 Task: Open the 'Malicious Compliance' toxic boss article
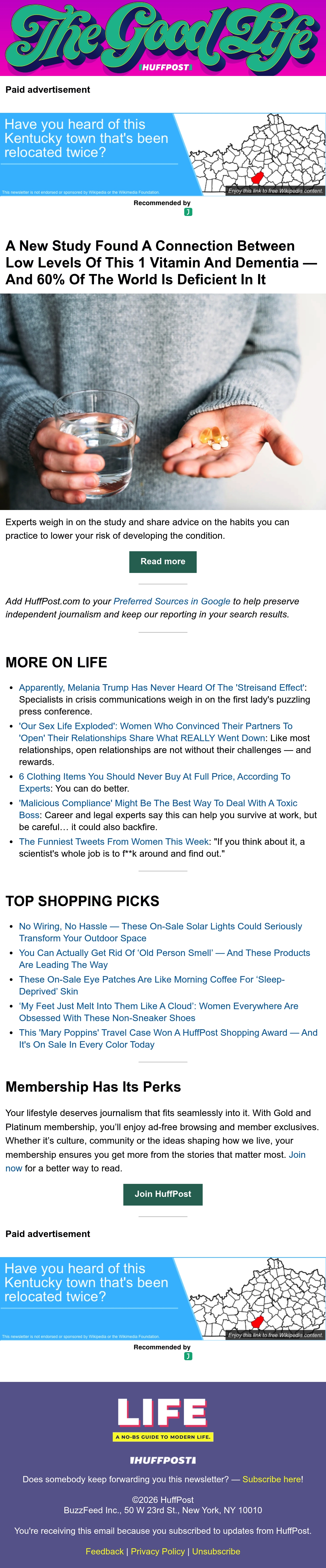158,809
